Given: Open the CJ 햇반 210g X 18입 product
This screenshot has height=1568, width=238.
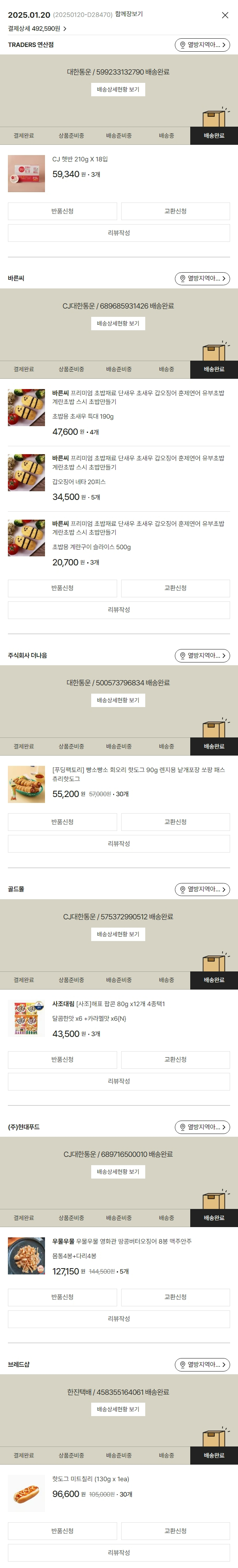Looking at the screenshot, I should point(80,159).
